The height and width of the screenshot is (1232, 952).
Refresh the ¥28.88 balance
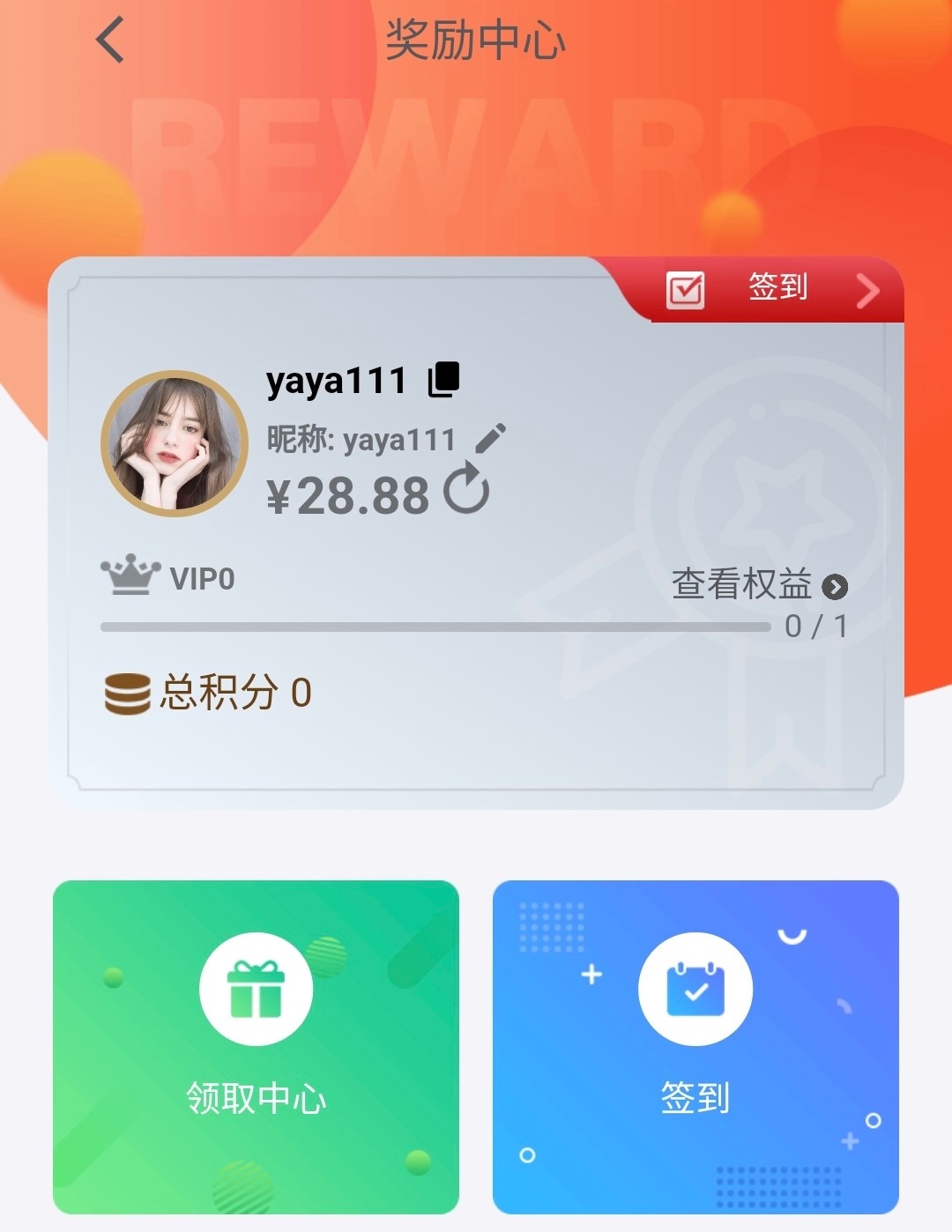pyautogui.click(x=466, y=489)
